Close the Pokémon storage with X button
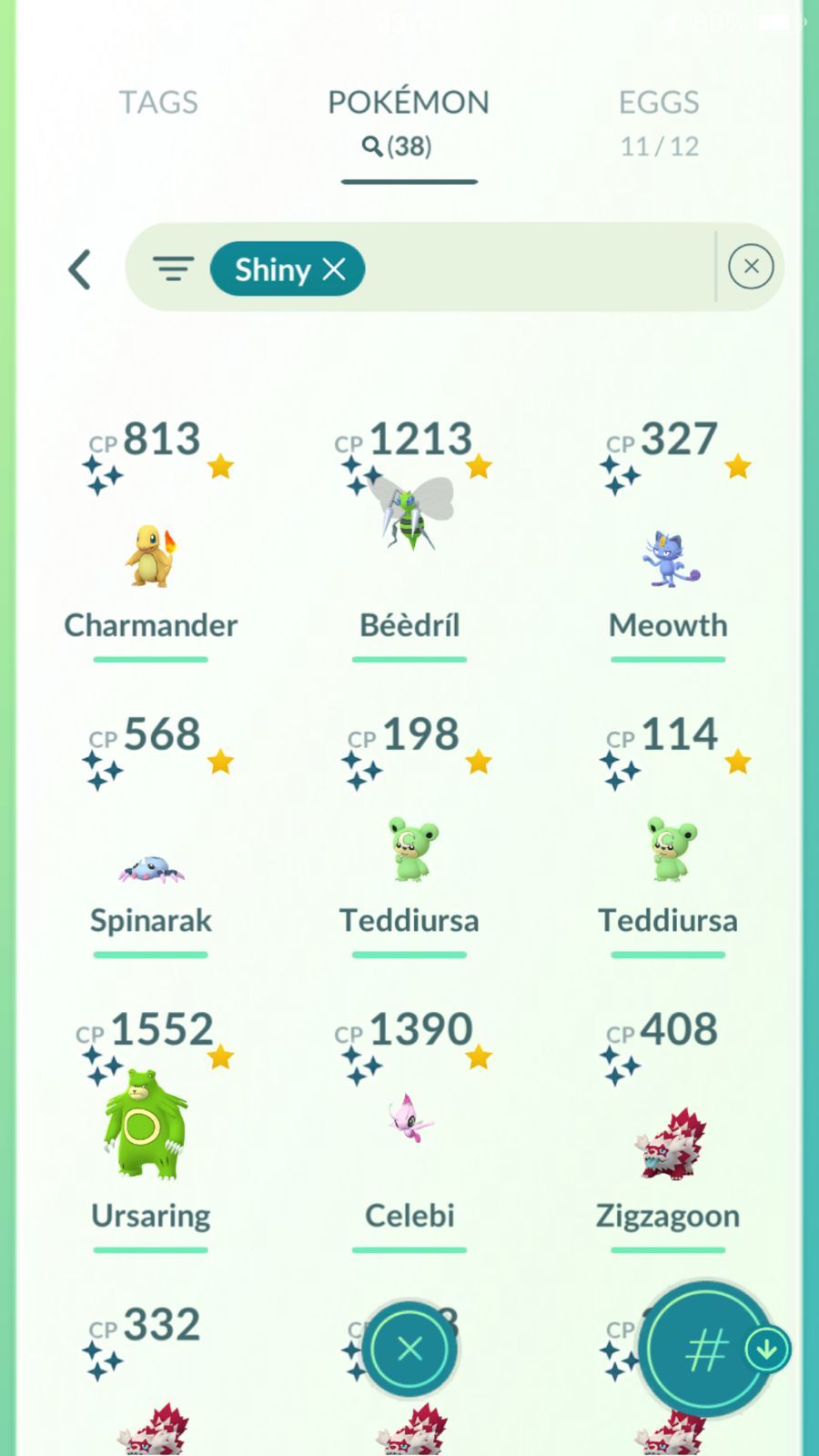The image size is (819, 1456). coord(409,1349)
